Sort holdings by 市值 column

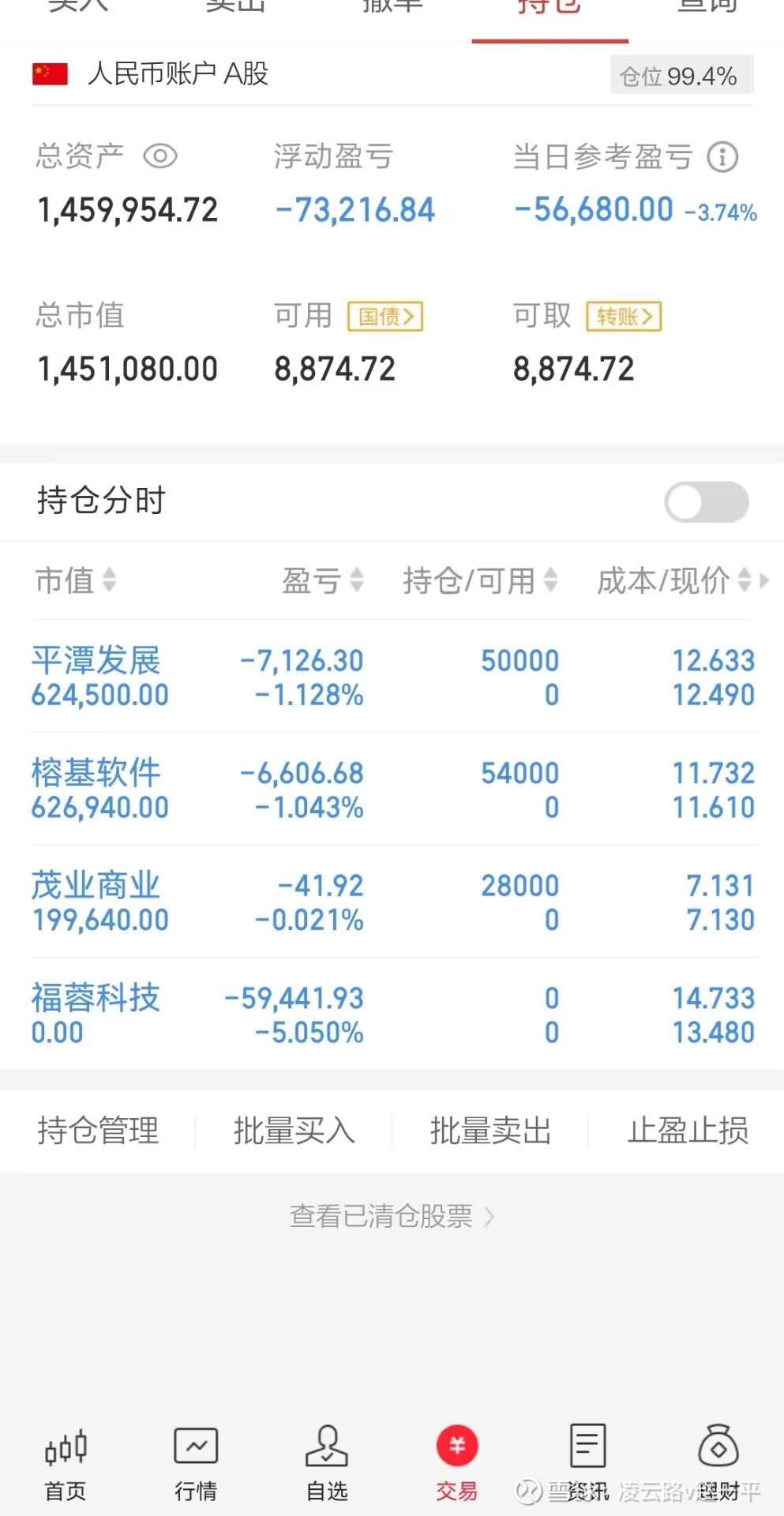click(x=76, y=580)
